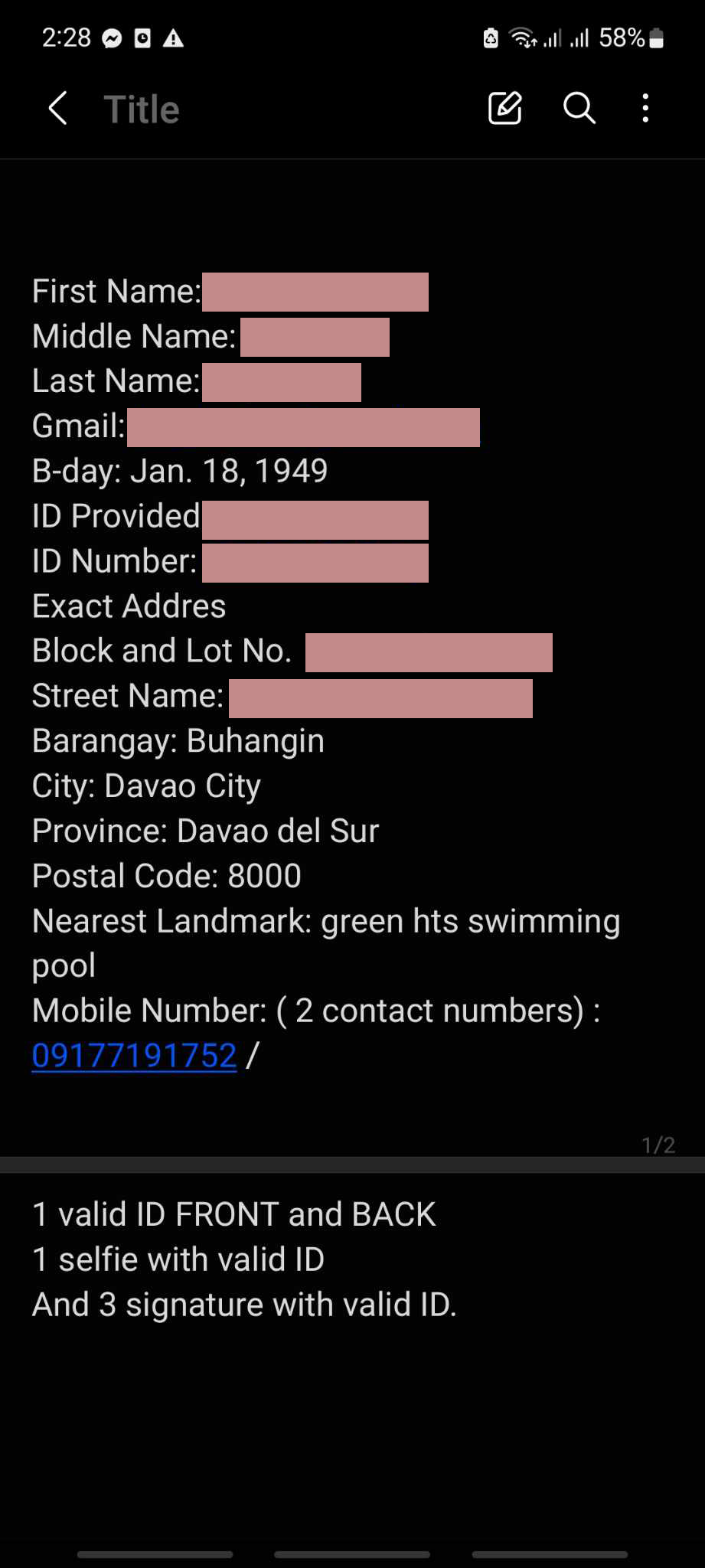Tap the leftmost bottom navigation bar
Image resolution: width=705 pixels, height=1568 pixels.
(154, 1553)
